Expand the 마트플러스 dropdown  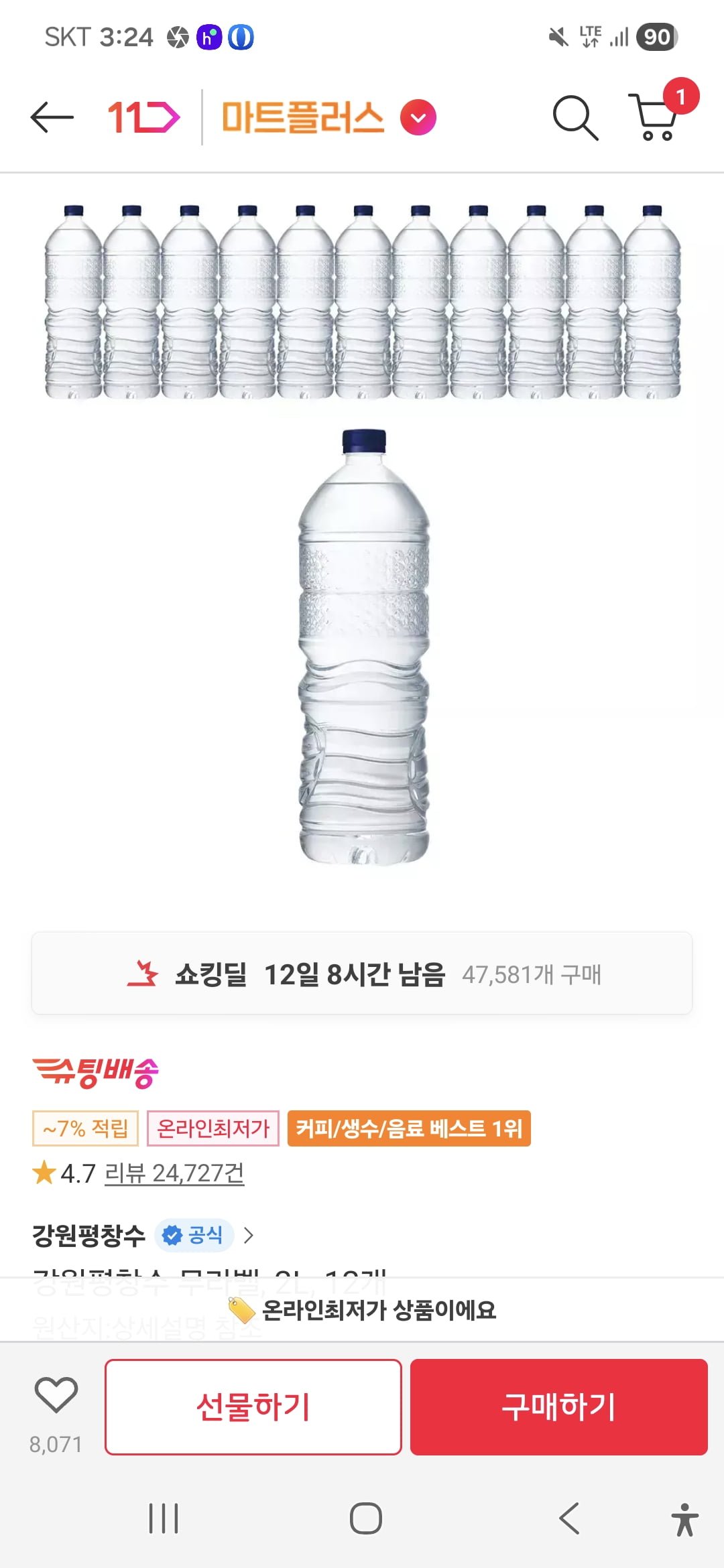pyautogui.click(x=418, y=118)
